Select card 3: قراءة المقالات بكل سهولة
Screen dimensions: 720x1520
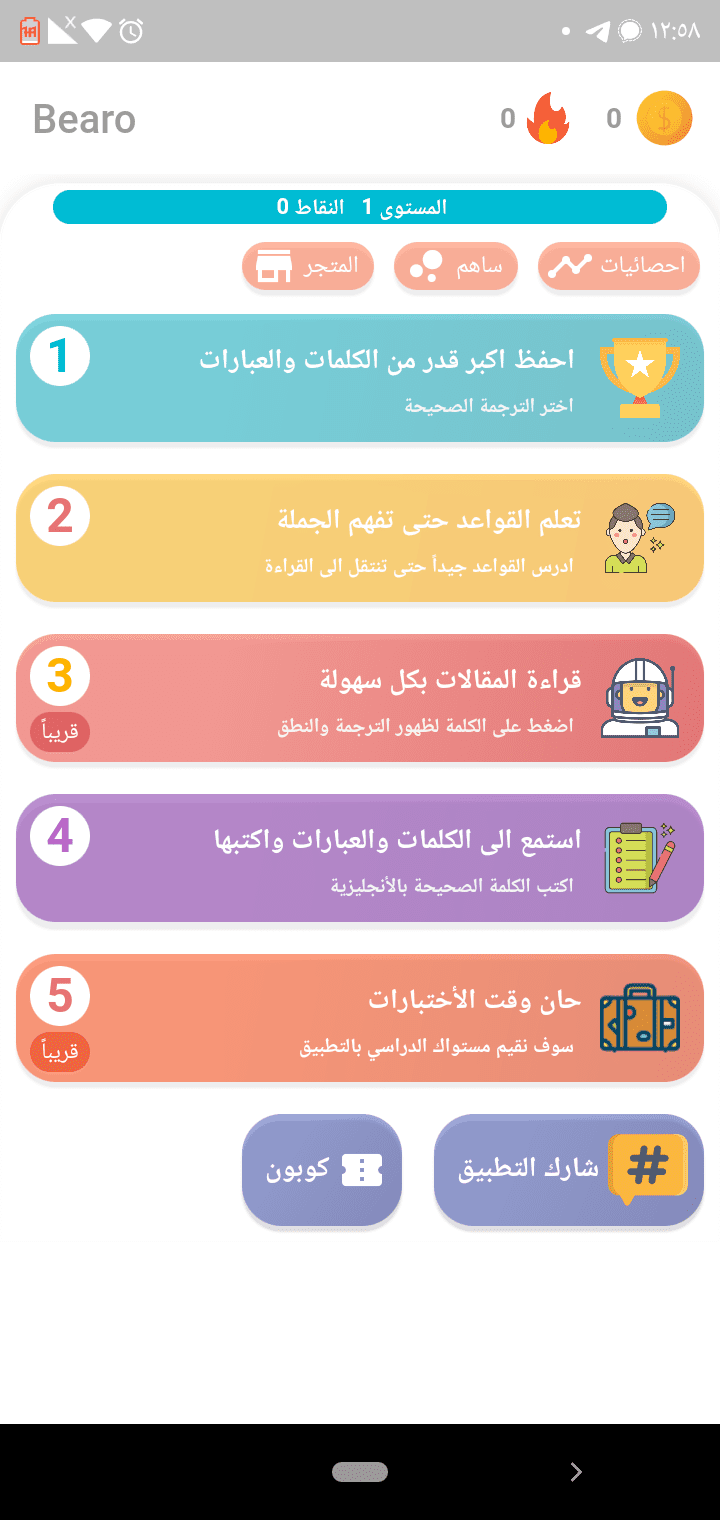pyautogui.click(x=360, y=698)
